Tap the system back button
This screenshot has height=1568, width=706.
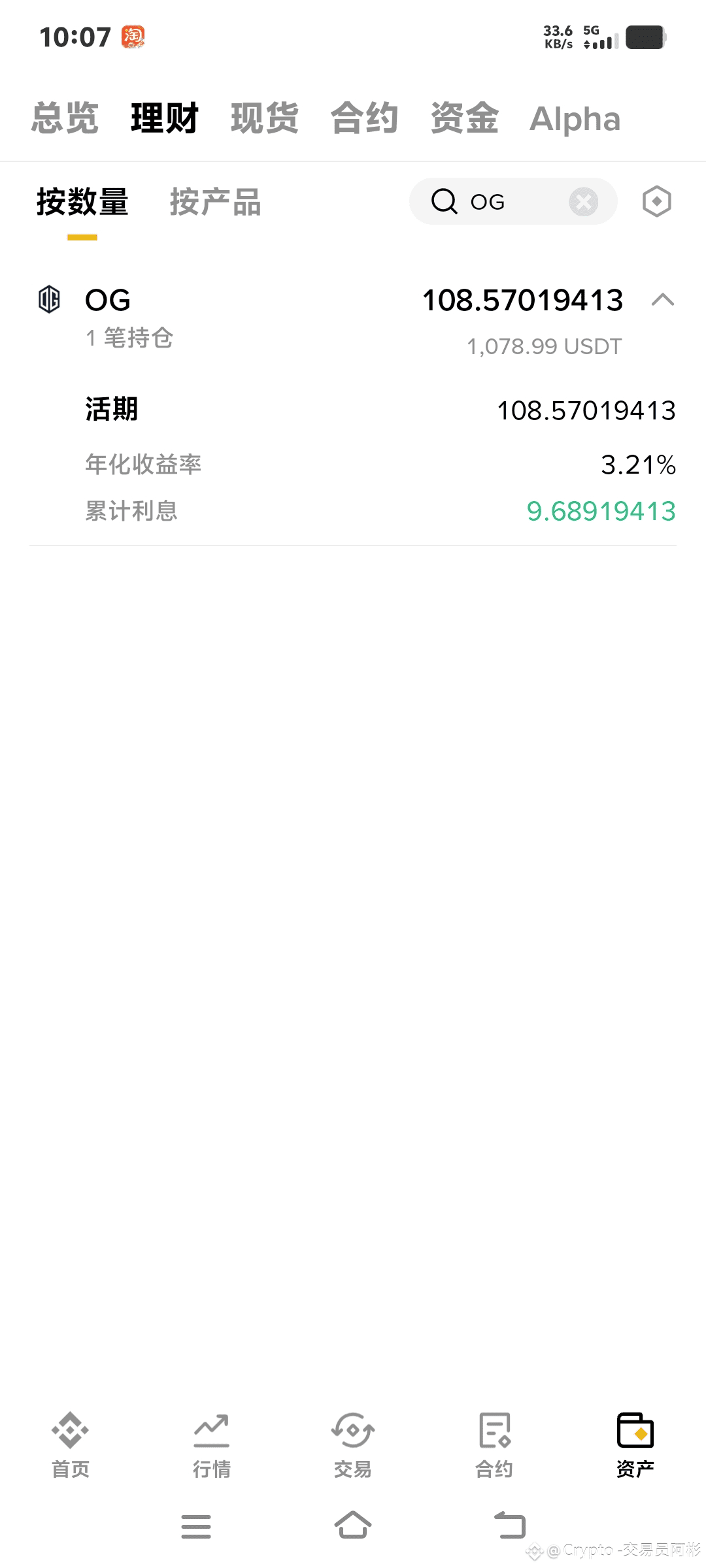tap(510, 1526)
